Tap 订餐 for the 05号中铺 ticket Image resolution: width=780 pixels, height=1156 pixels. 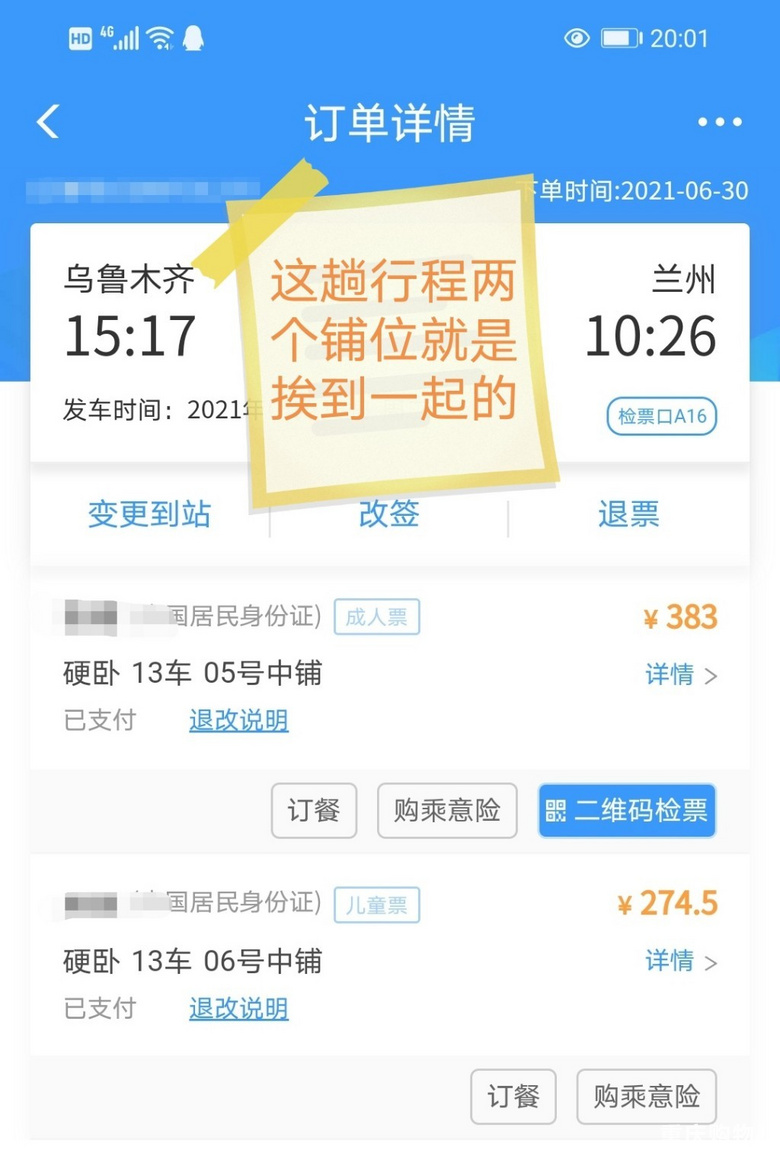(314, 810)
